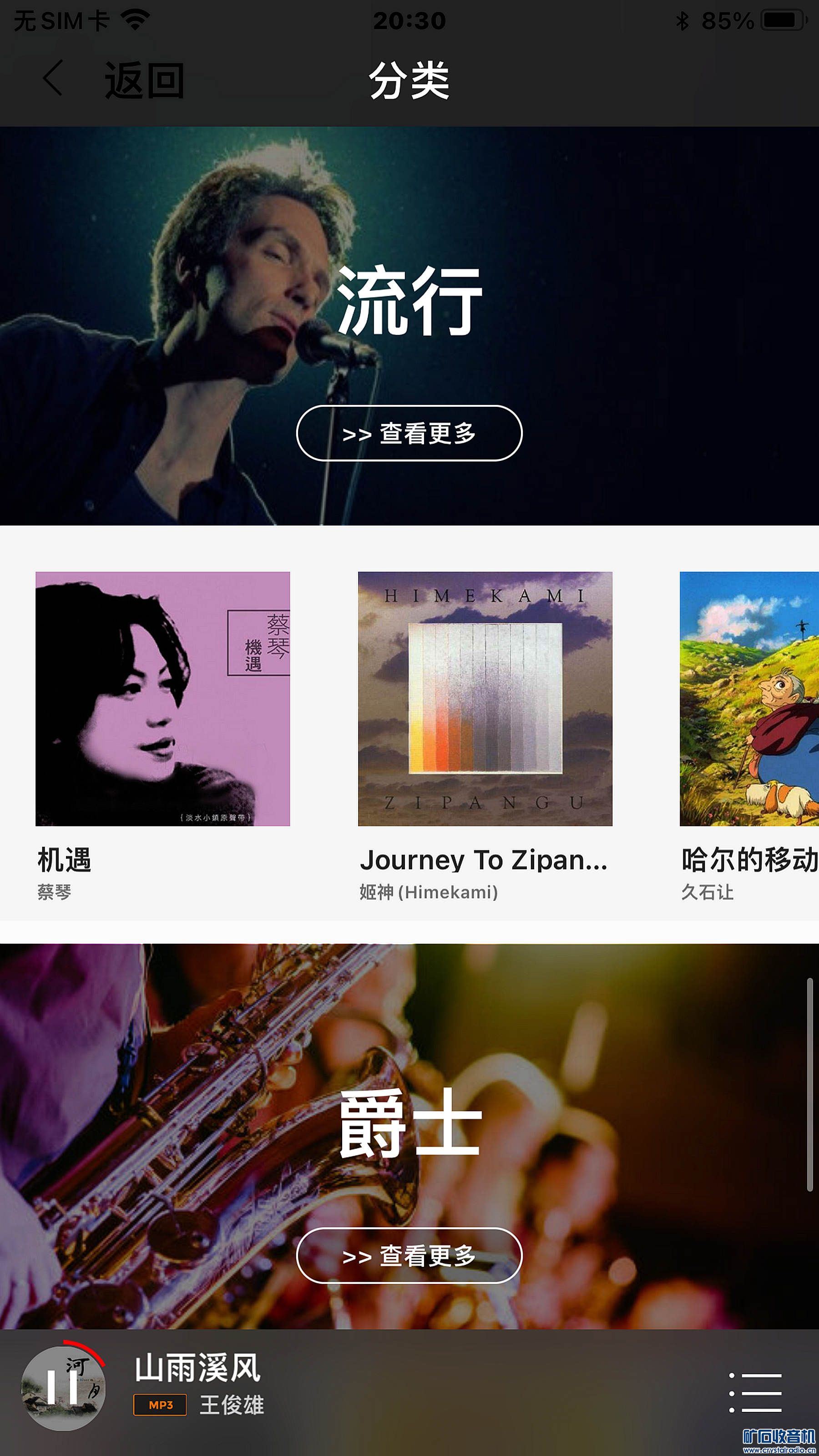This screenshot has width=819, height=1456.
Task: Open the 流行 category banner
Action: [409, 299]
